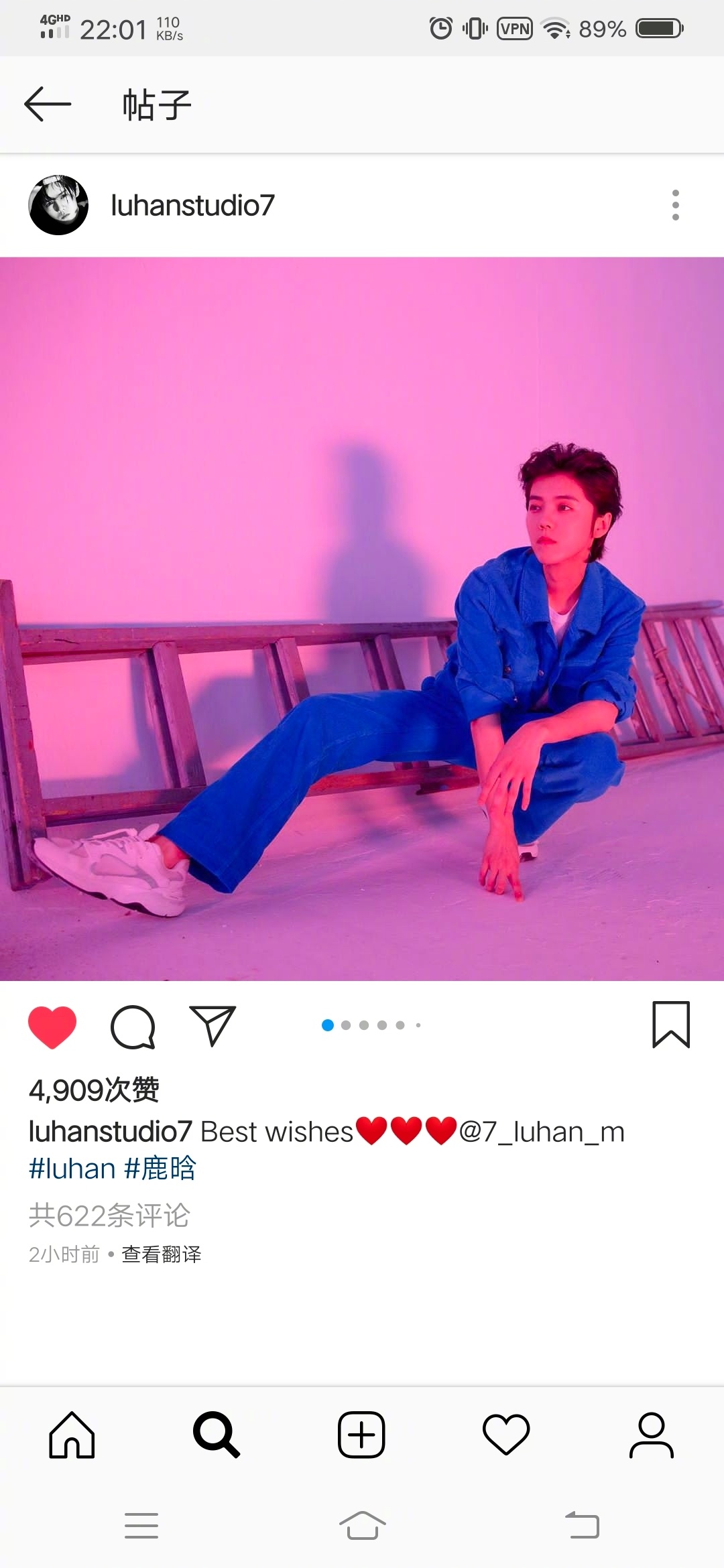Share the post with the paper plane icon

tap(213, 1026)
